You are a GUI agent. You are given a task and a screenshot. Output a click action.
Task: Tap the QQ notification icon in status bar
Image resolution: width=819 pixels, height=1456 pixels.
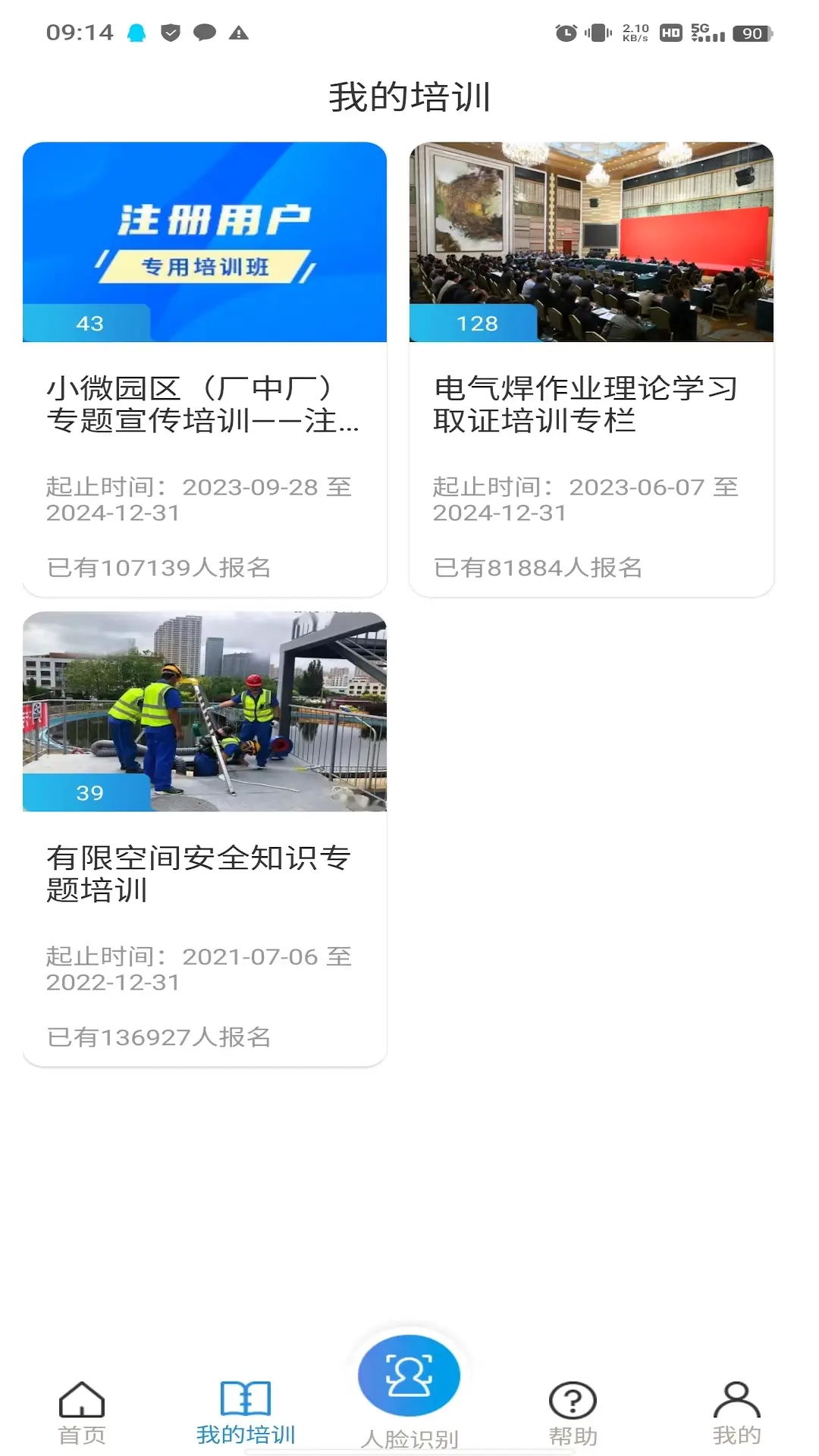click(x=136, y=32)
